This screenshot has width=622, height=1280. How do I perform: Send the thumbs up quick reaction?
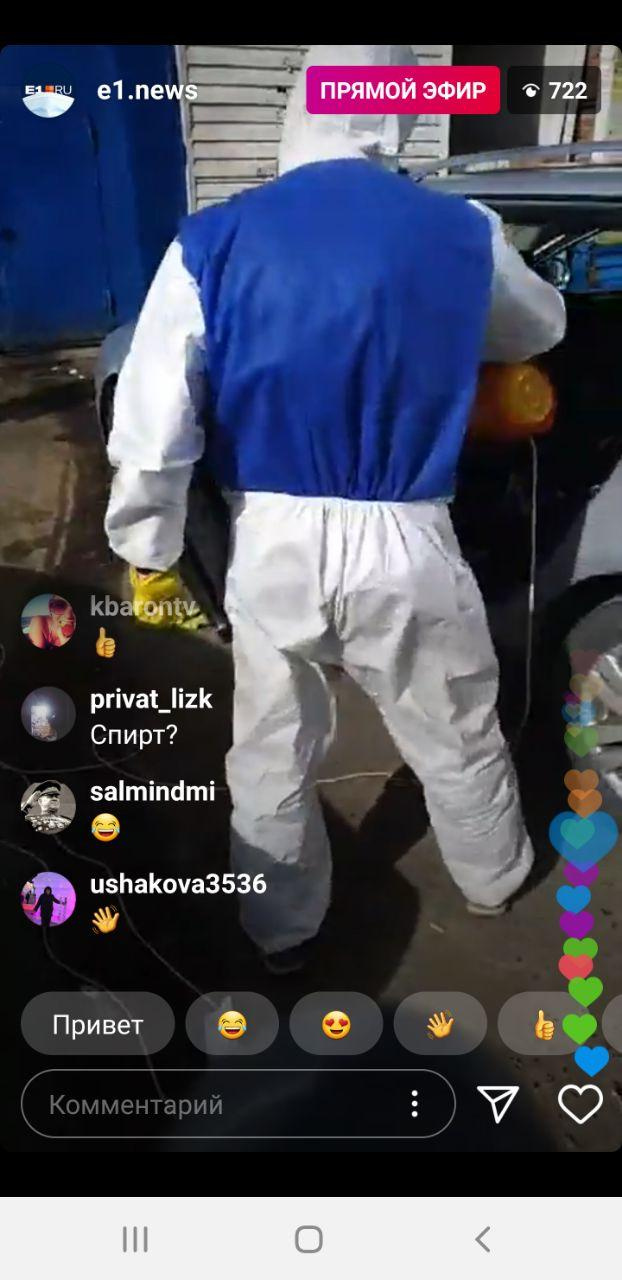click(544, 1024)
